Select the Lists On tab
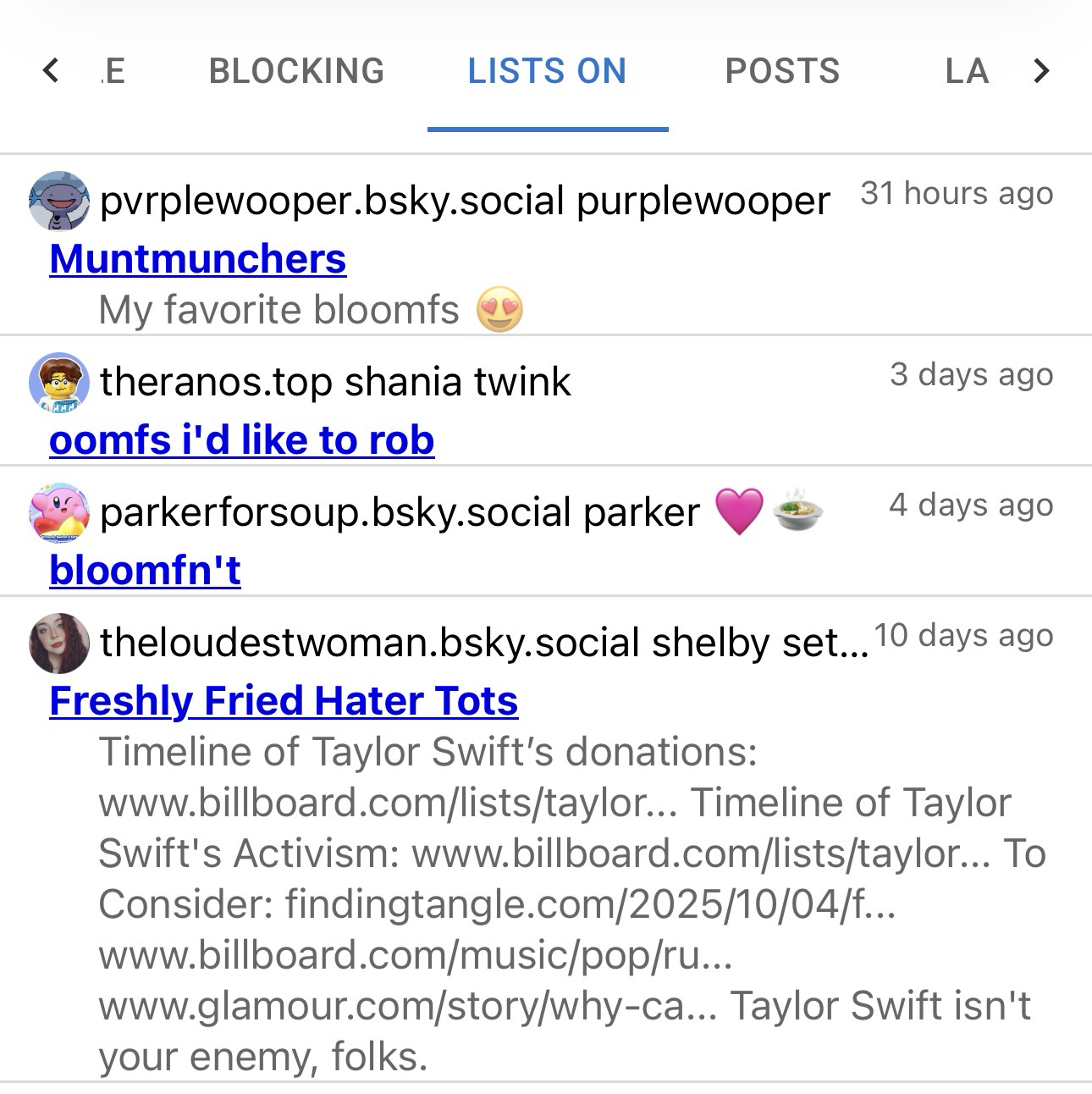Screen dimensions: 1092x1094 (547, 71)
